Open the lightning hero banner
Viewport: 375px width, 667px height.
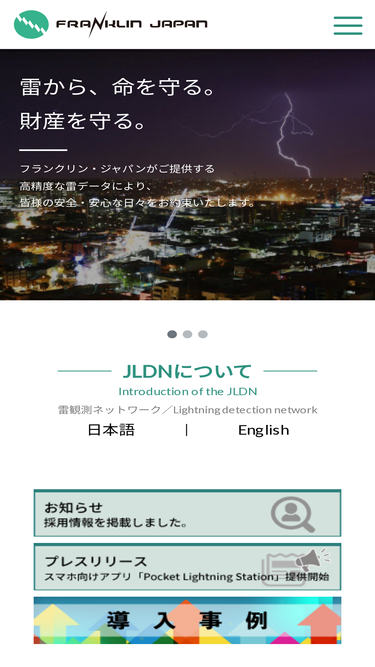(188, 174)
